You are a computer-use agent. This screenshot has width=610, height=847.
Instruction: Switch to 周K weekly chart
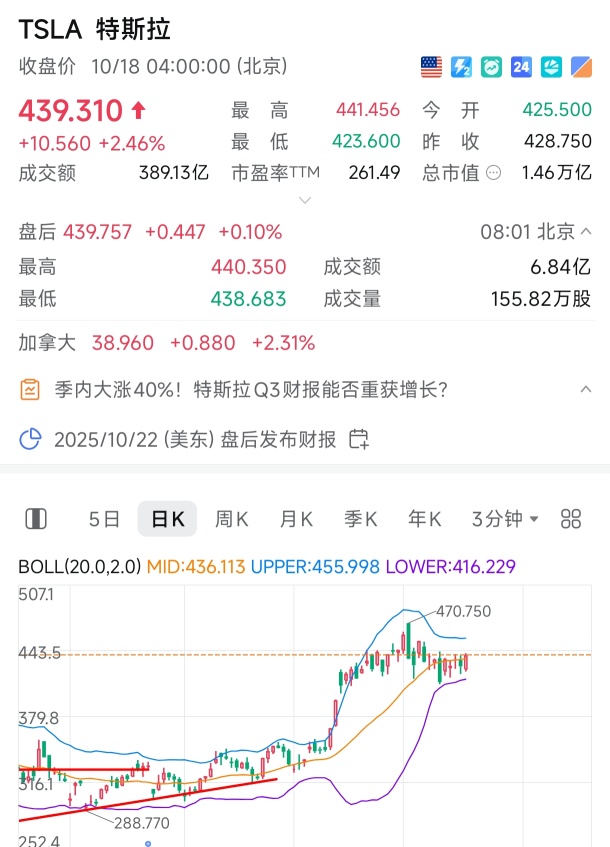click(231, 519)
